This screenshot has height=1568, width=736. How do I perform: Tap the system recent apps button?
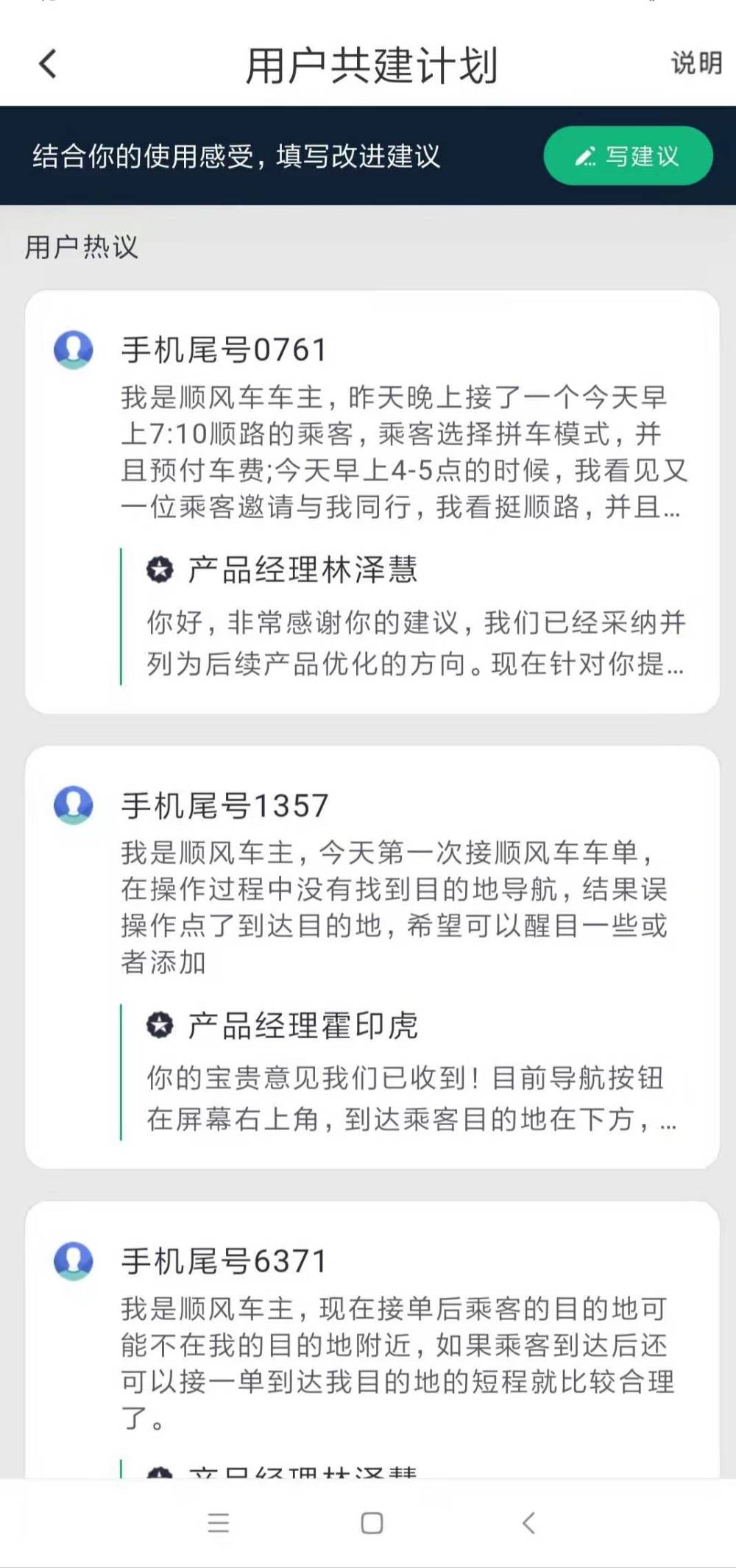219,1522
